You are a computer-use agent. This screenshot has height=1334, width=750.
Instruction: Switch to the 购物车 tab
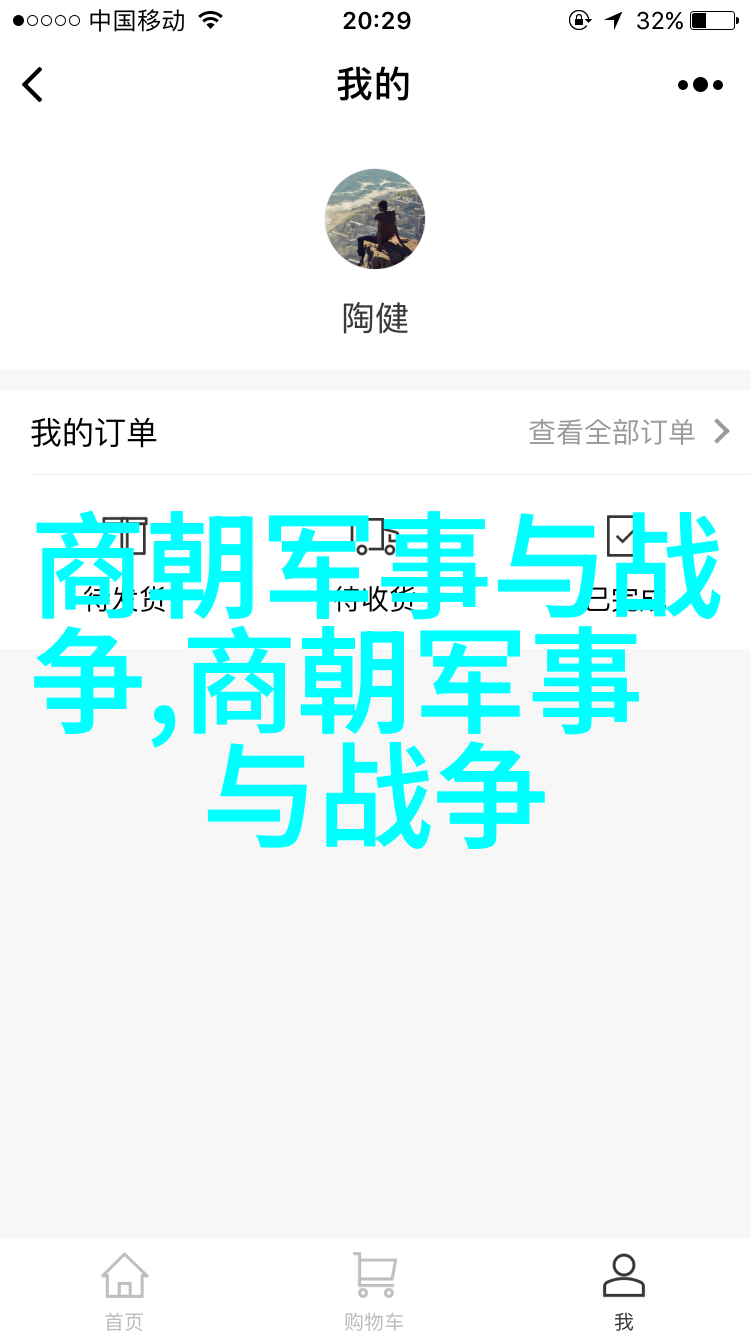tap(375, 1290)
